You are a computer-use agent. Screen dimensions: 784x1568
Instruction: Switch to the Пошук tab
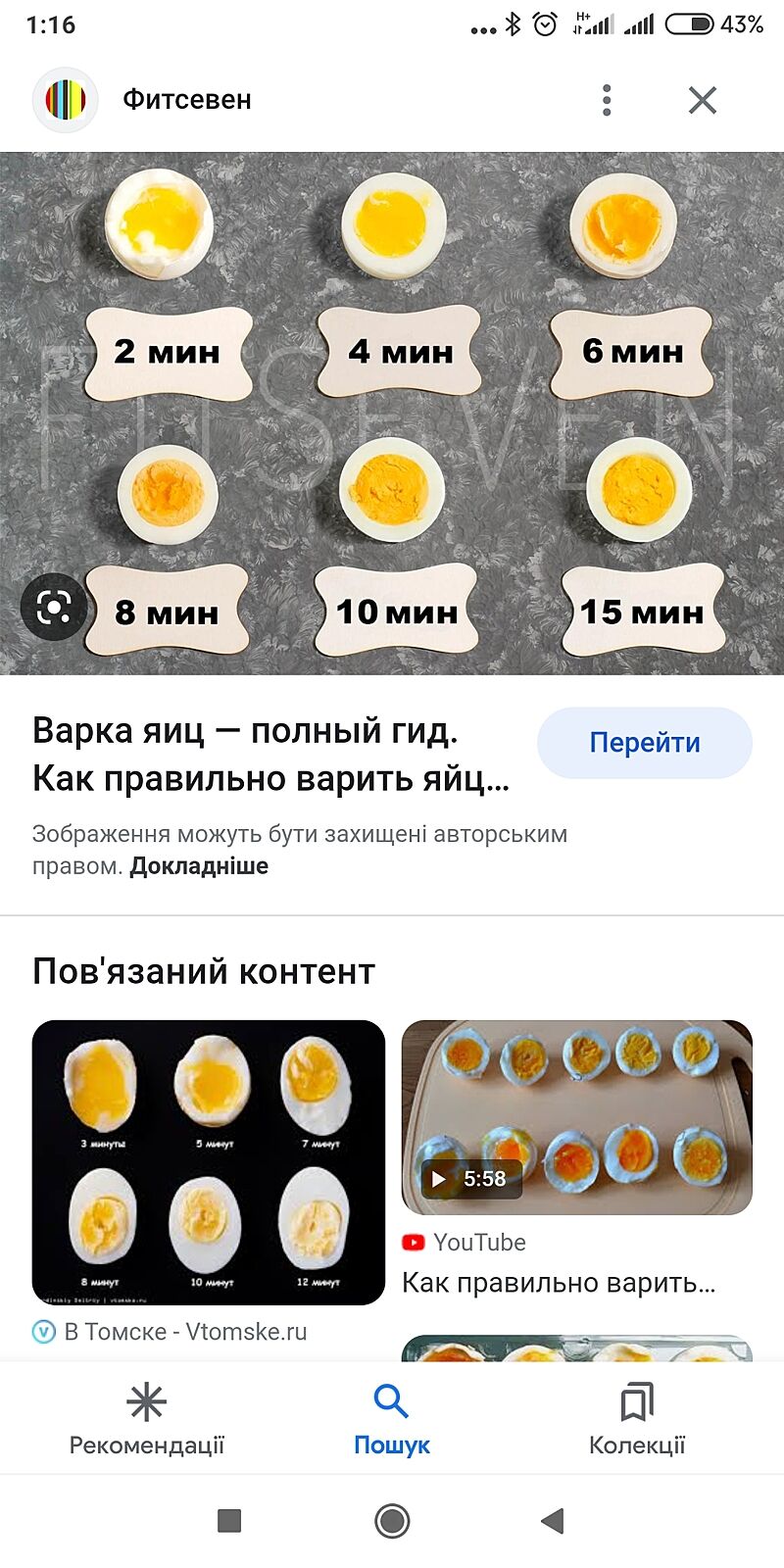coord(392,1418)
